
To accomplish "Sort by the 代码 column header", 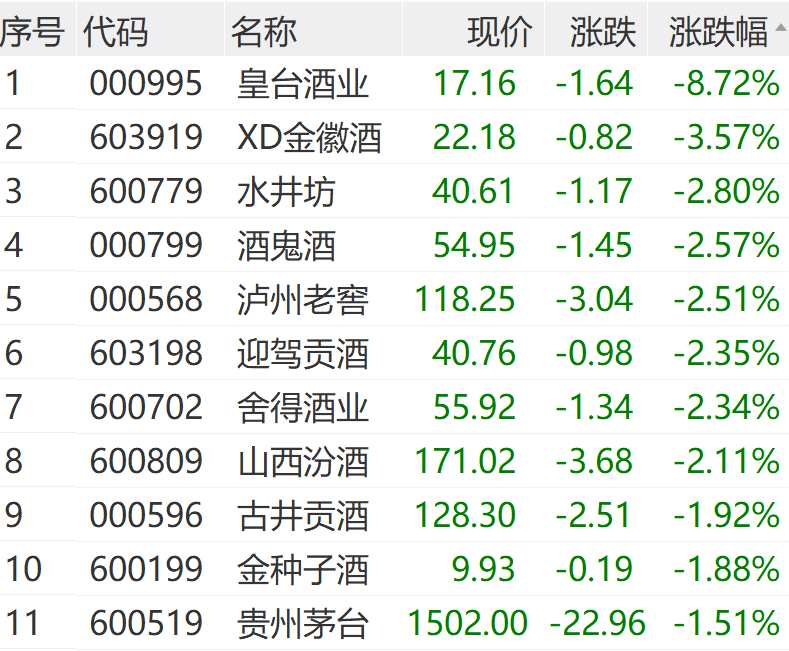I will pyautogui.click(x=116, y=31).
